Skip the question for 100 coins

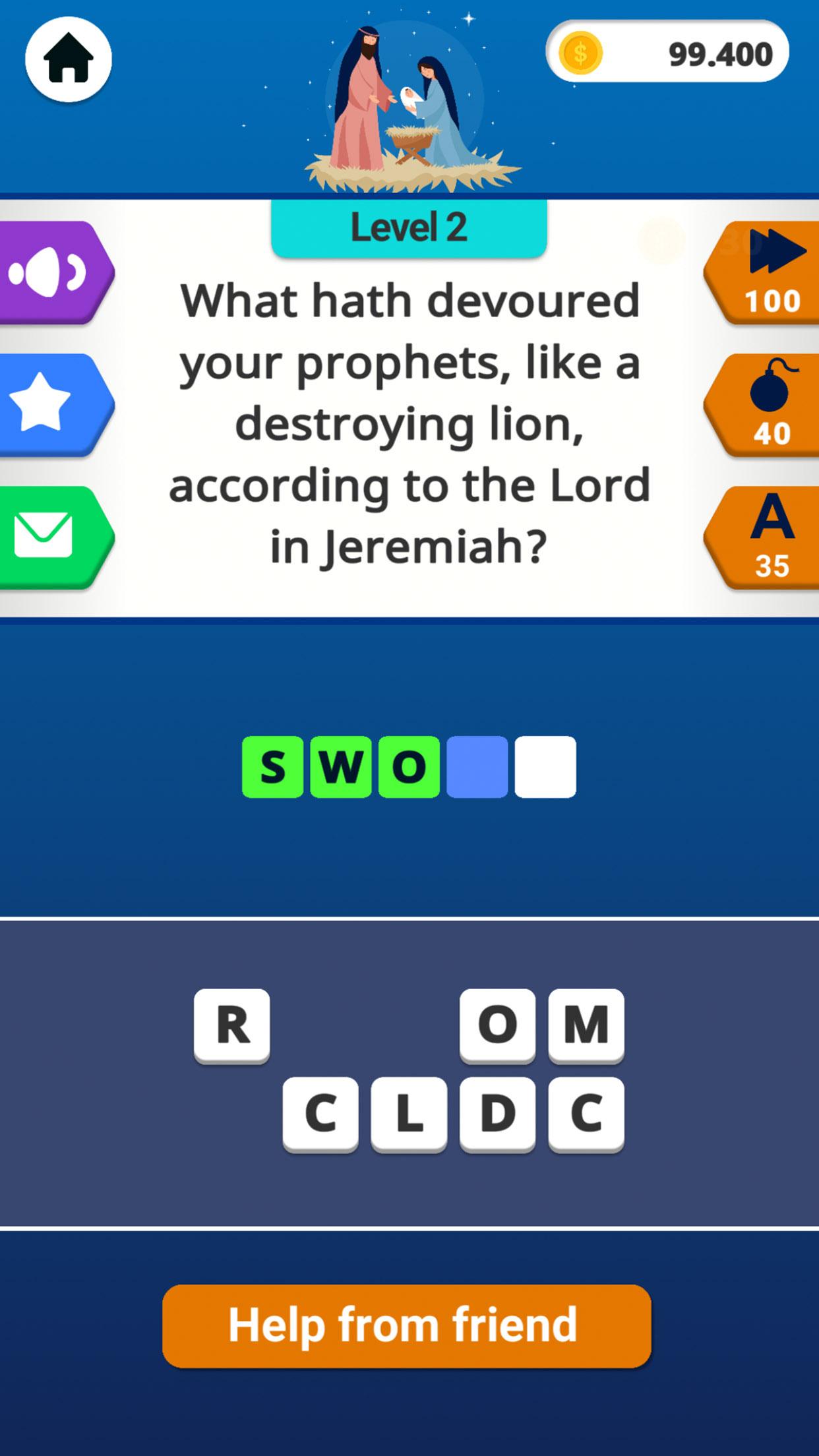762,272
